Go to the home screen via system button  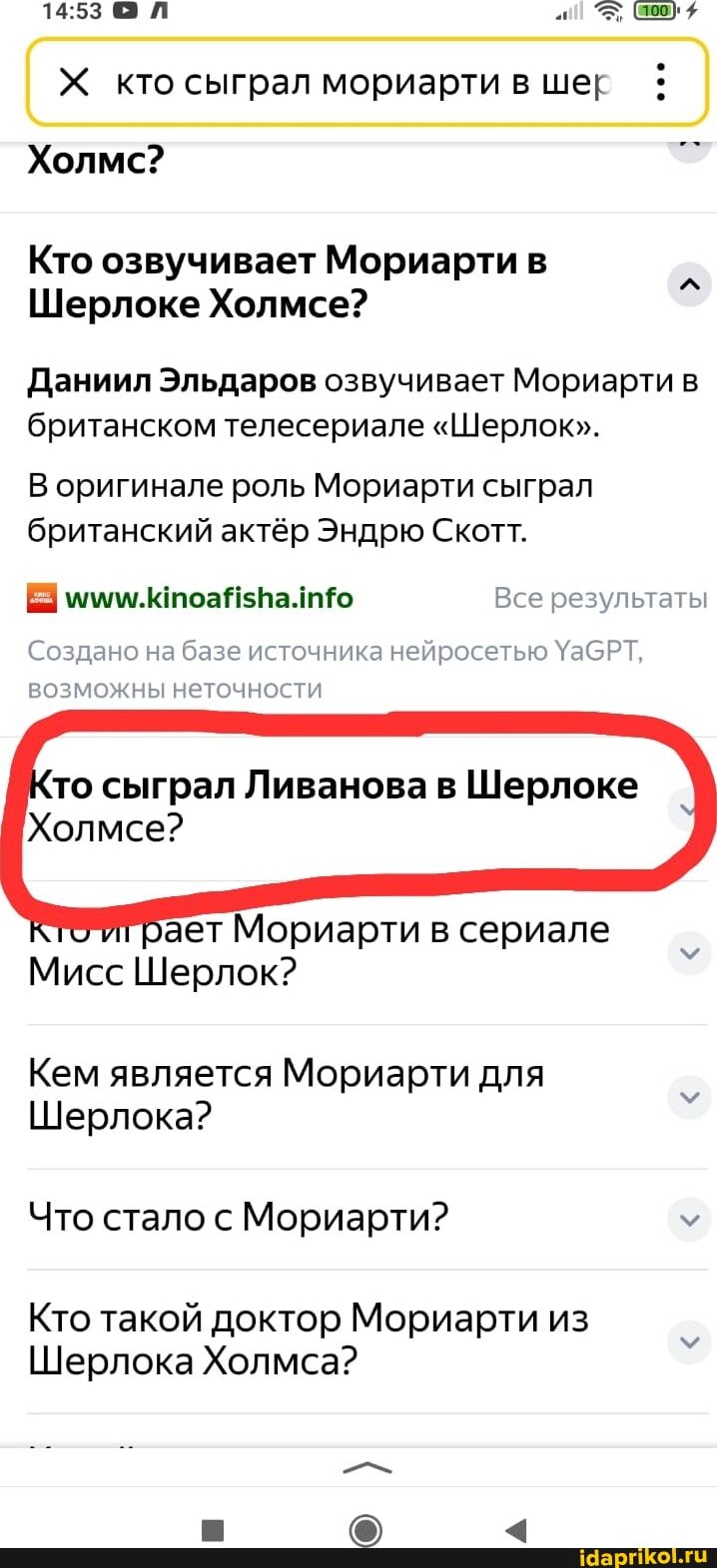click(365, 1530)
